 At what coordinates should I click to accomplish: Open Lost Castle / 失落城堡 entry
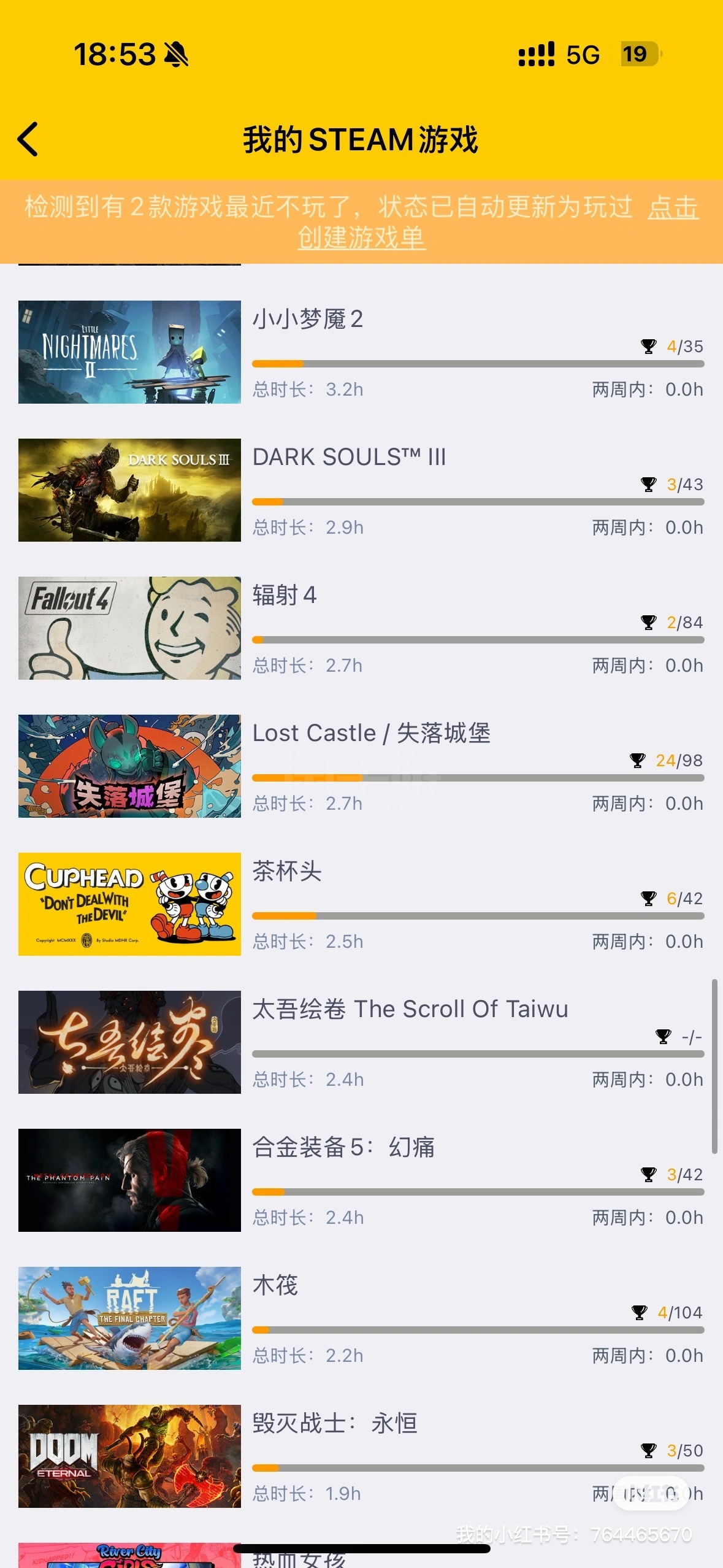tap(361, 766)
